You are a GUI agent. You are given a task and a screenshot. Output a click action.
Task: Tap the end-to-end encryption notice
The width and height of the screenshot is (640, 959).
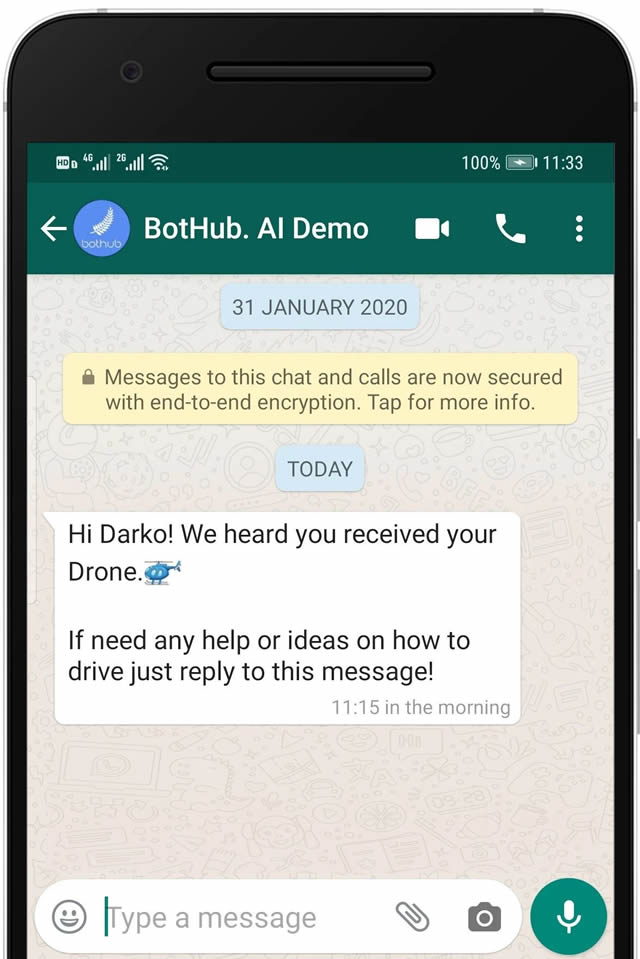point(320,390)
